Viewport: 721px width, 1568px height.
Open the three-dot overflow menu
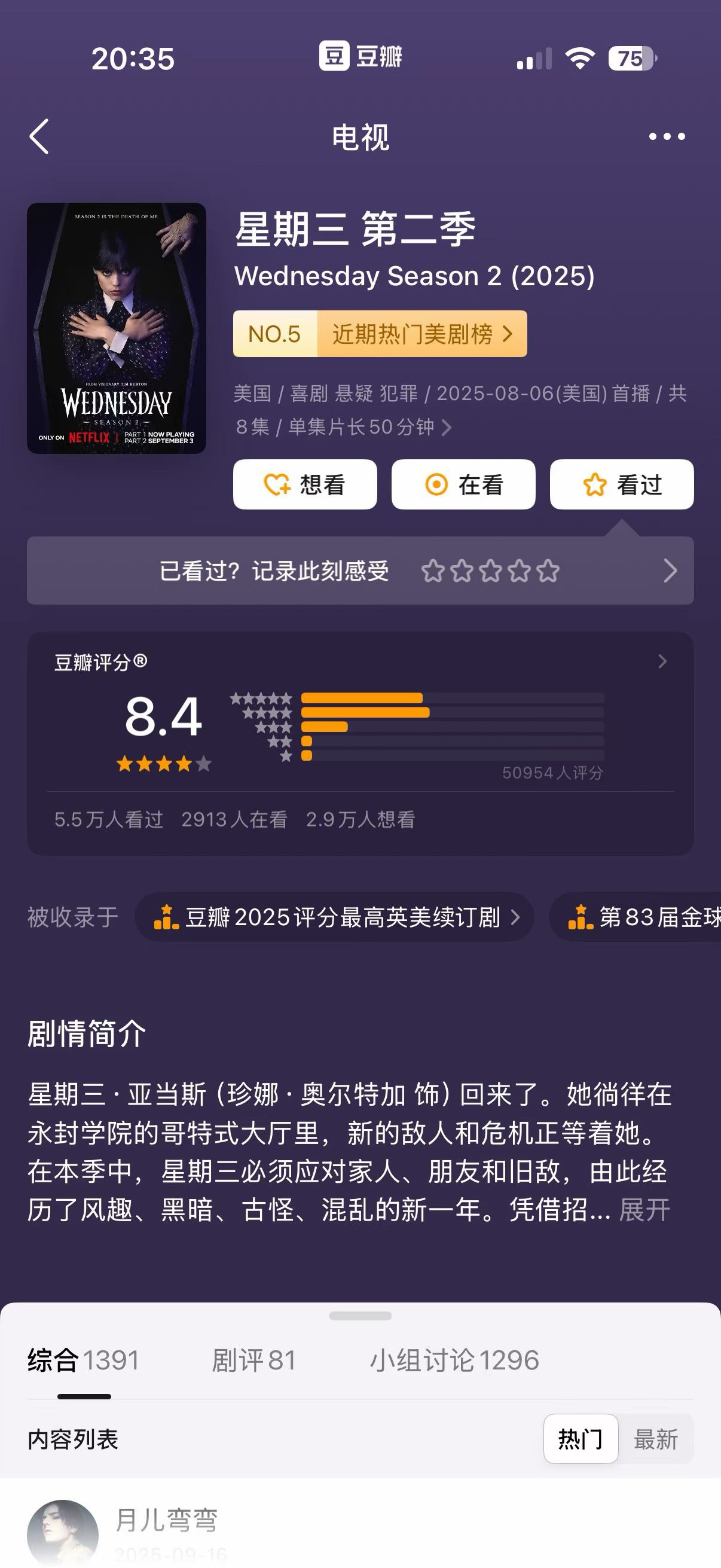pos(667,136)
